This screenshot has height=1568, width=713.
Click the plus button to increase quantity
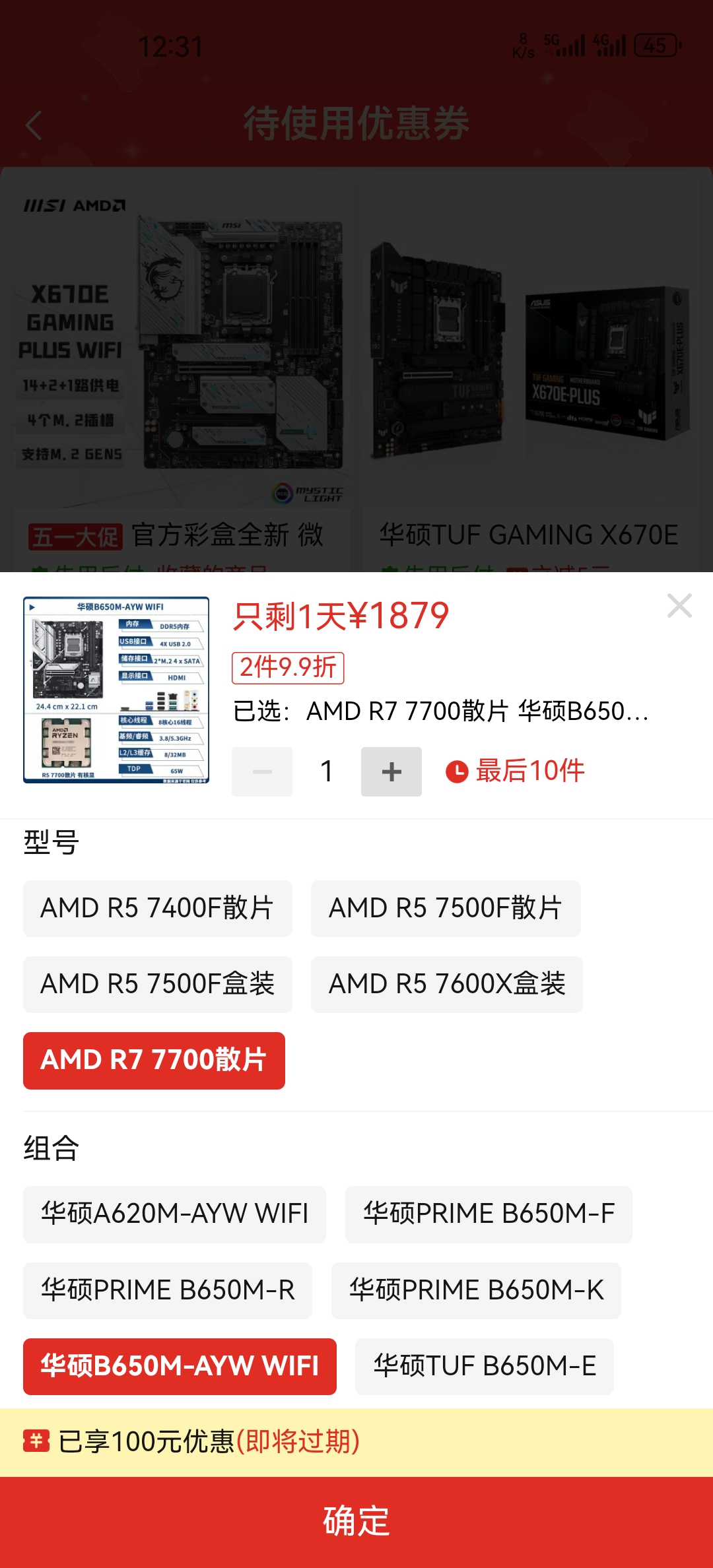click(x=391, y=771)
